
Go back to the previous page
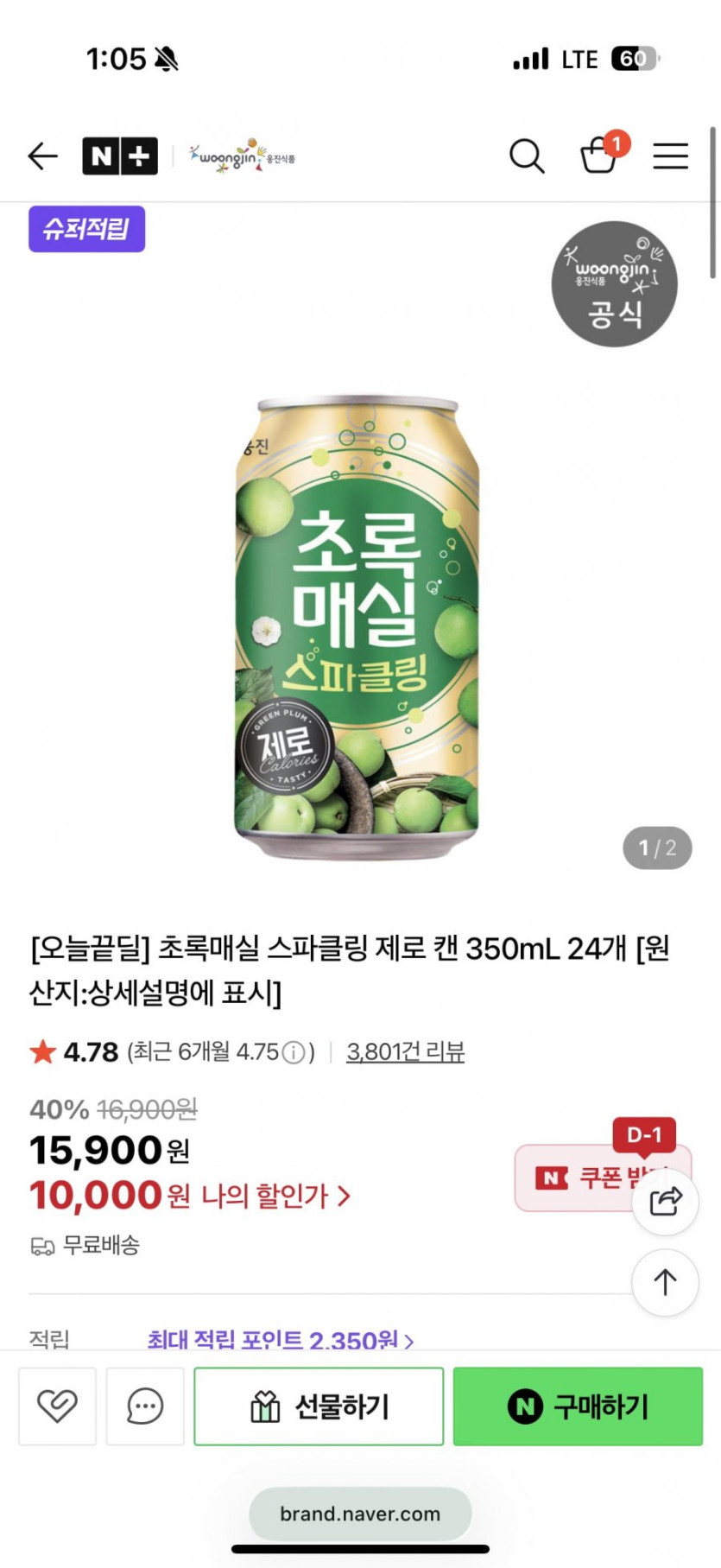coord(42,156)
